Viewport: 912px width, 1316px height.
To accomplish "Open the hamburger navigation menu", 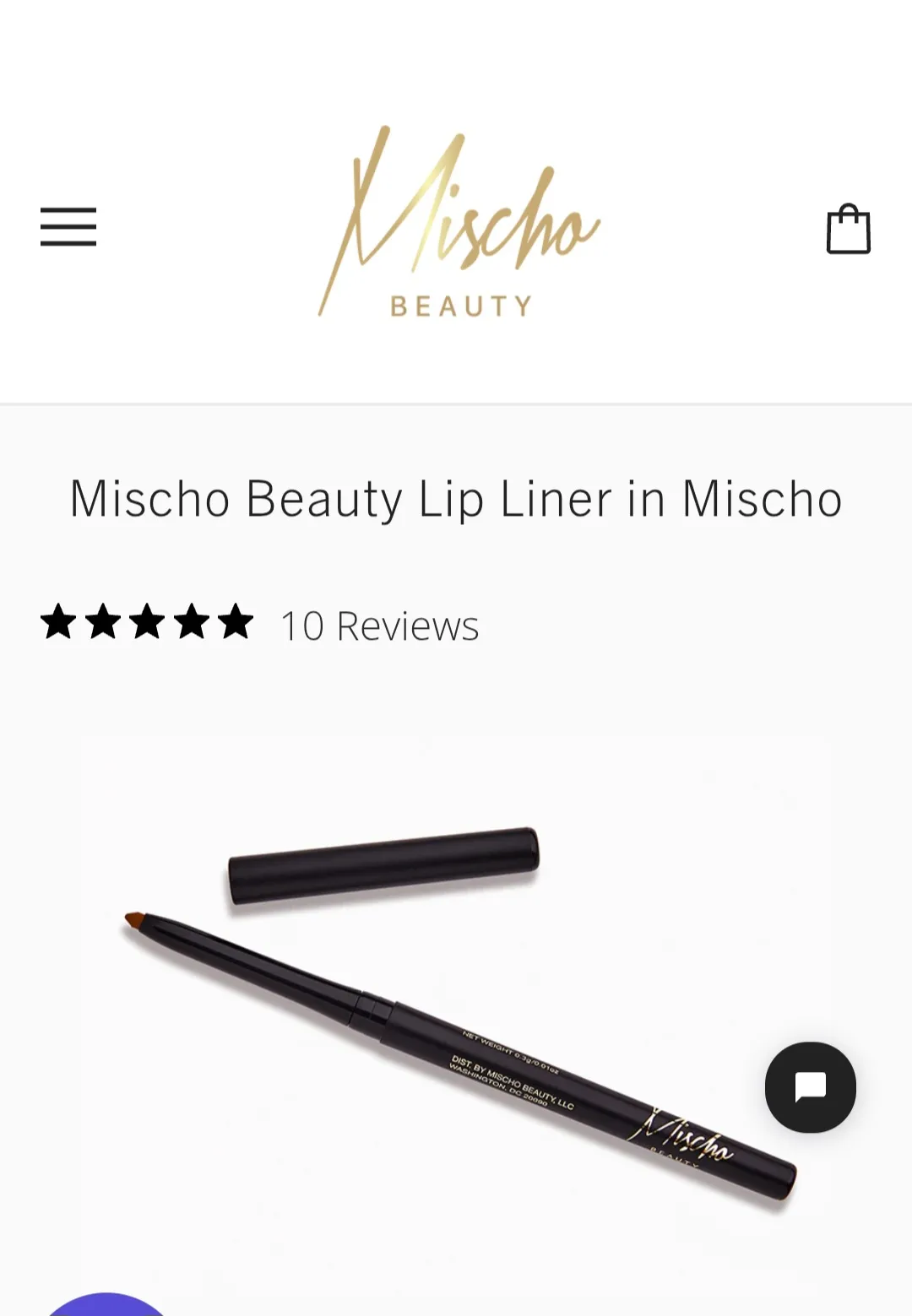I will click(x=68, y=226).
